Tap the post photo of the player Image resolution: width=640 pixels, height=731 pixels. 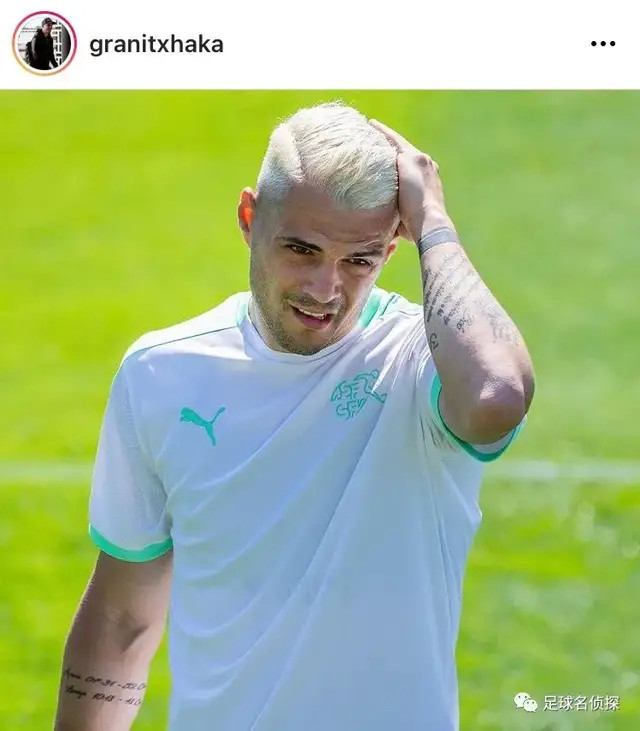click(x=320, y=410)
